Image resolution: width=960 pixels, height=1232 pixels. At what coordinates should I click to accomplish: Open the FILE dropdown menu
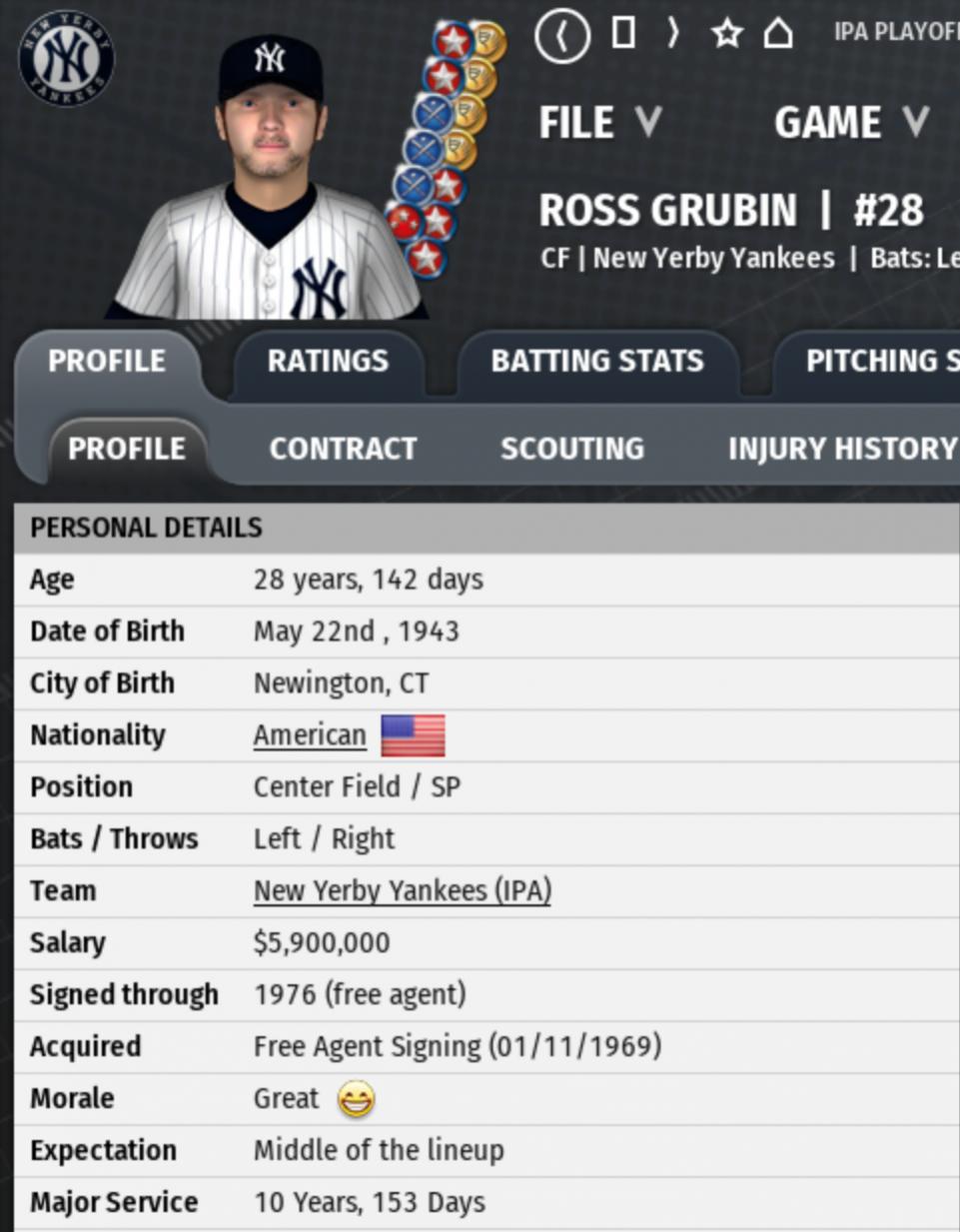pos(599,123)
